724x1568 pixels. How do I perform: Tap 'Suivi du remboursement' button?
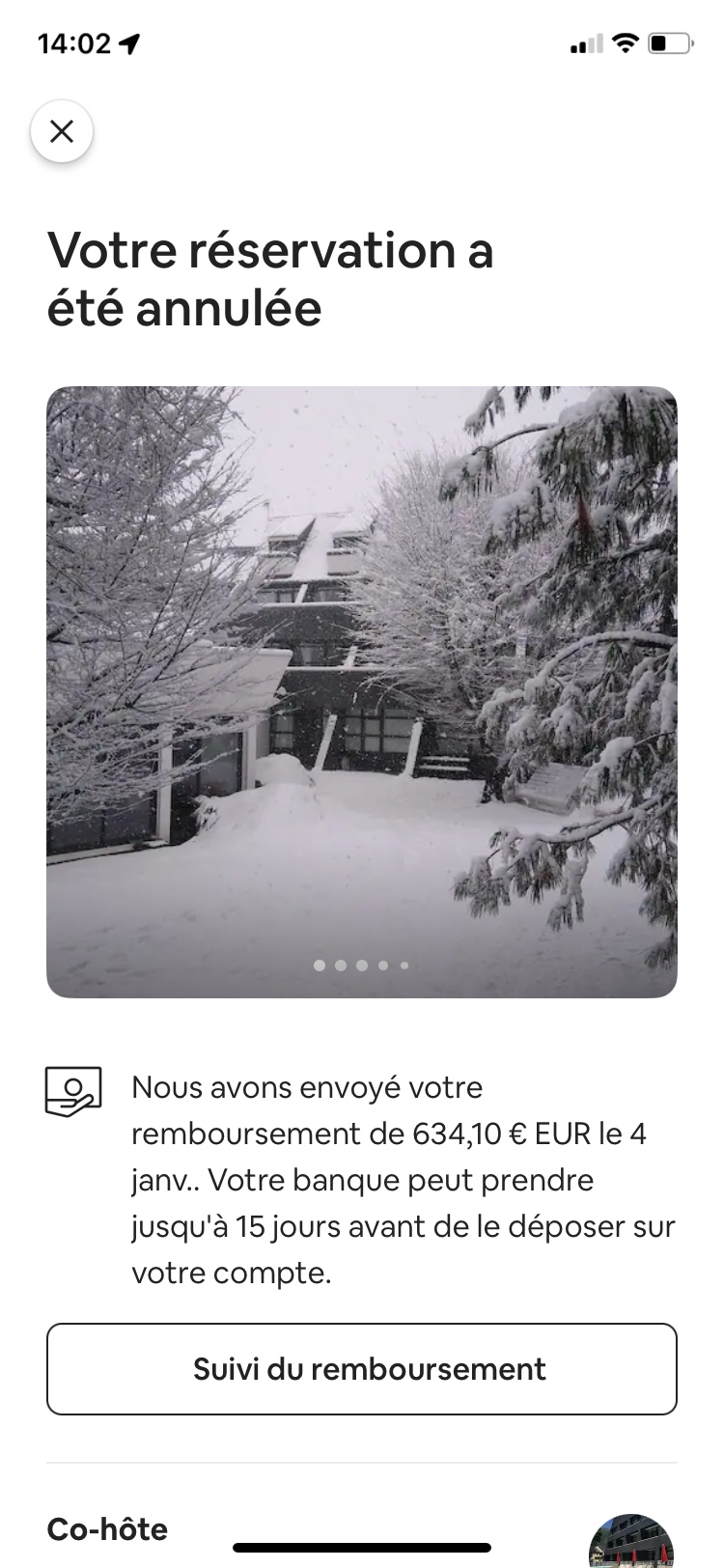point(362,1368)
